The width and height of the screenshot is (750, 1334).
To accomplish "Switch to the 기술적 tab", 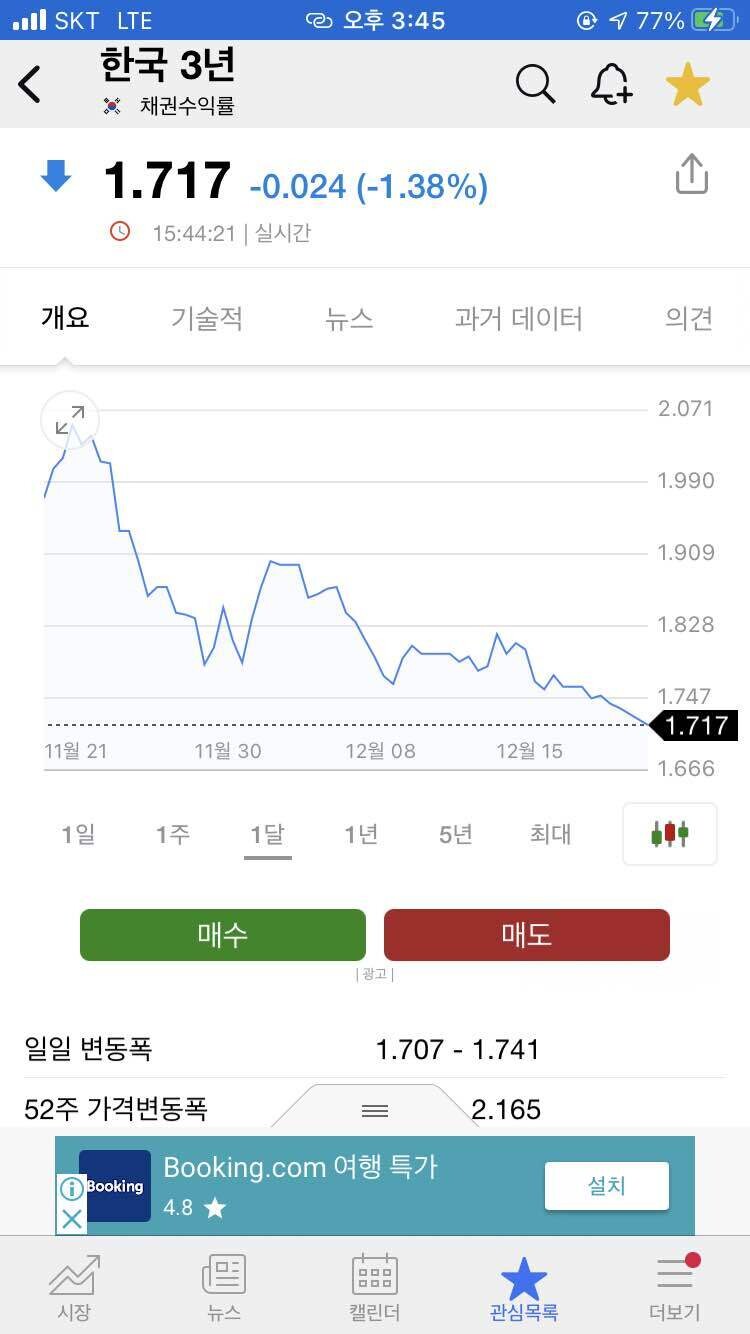I will coord(207,317).
